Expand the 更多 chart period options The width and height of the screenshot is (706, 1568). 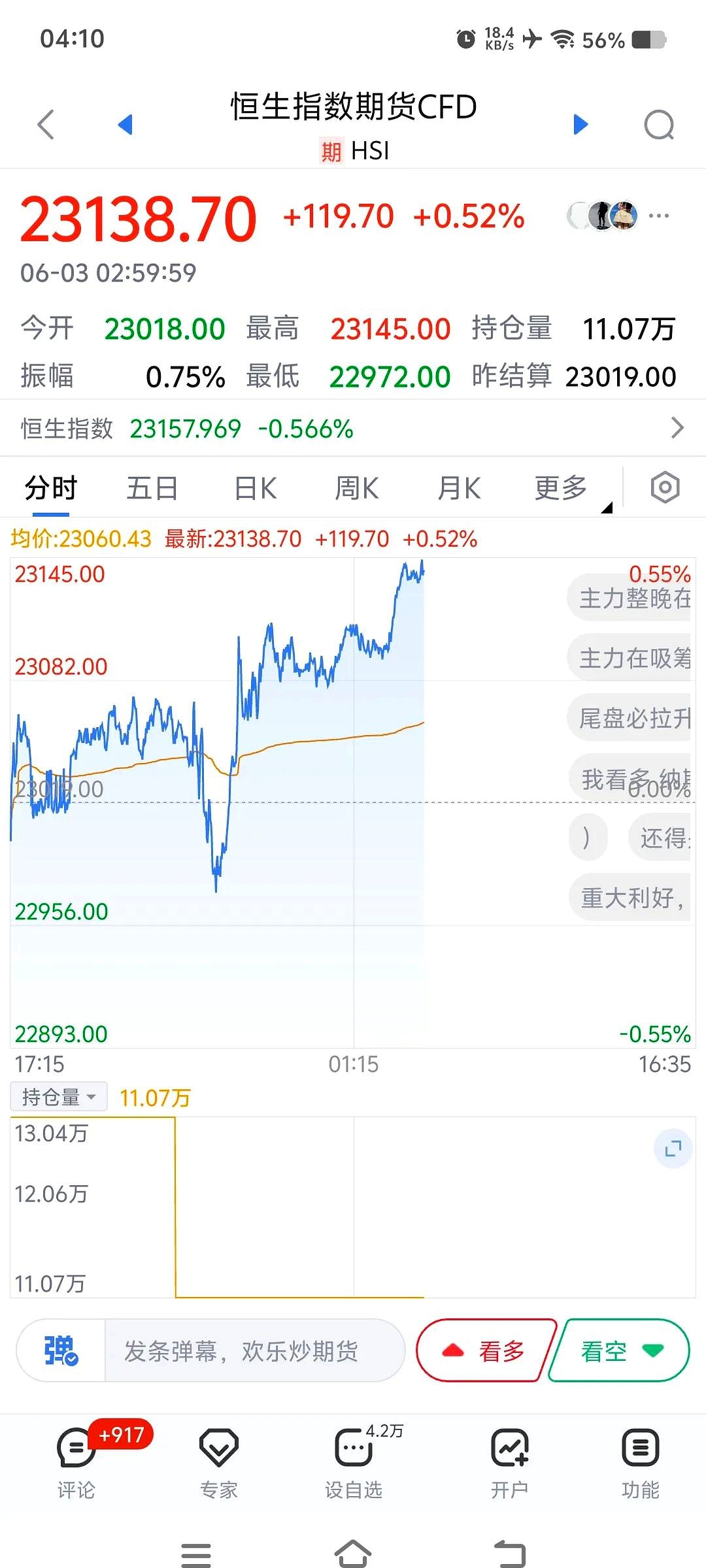(x=562, y=488)
